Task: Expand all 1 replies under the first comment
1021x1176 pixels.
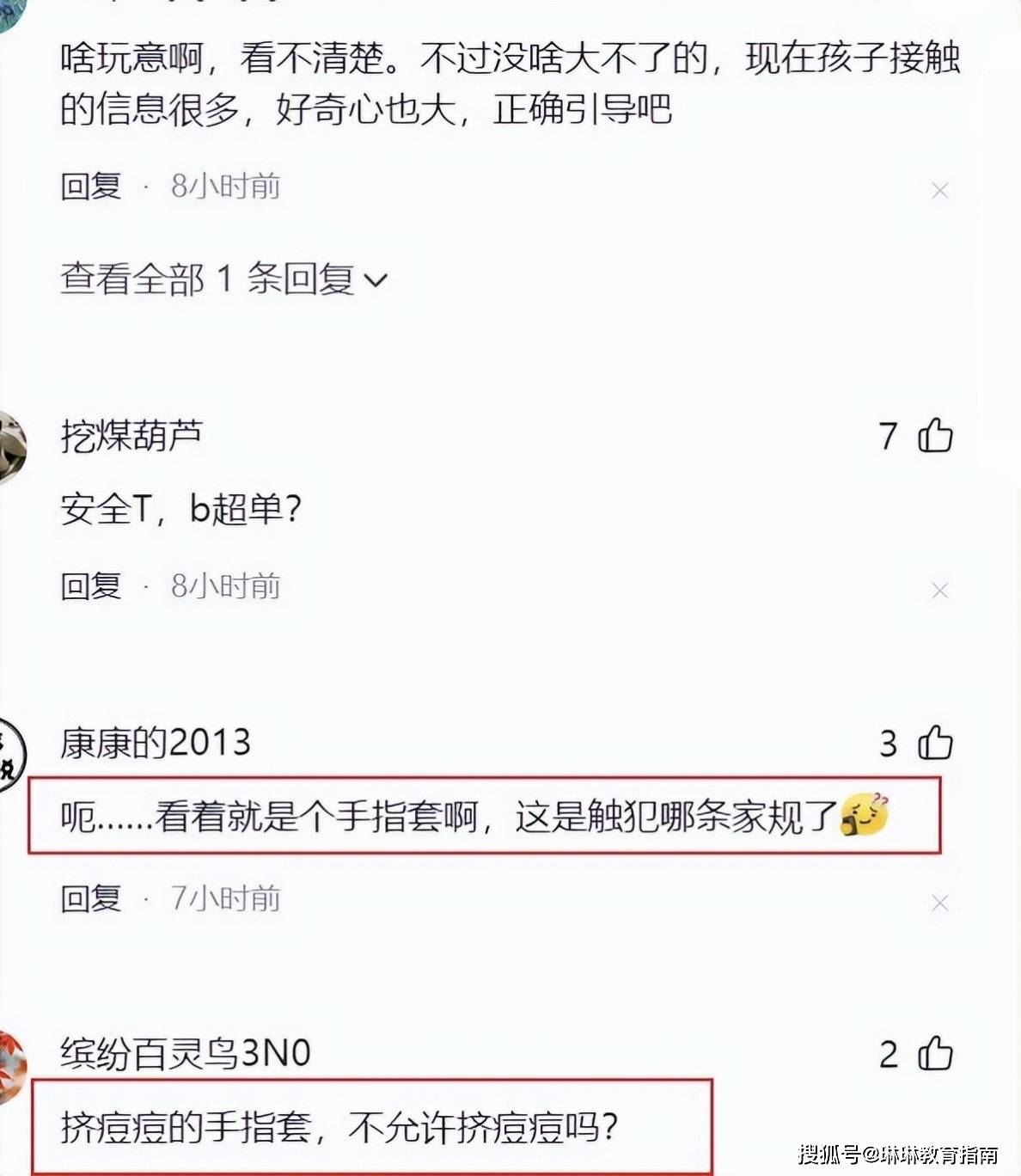Action: [223, 279]
